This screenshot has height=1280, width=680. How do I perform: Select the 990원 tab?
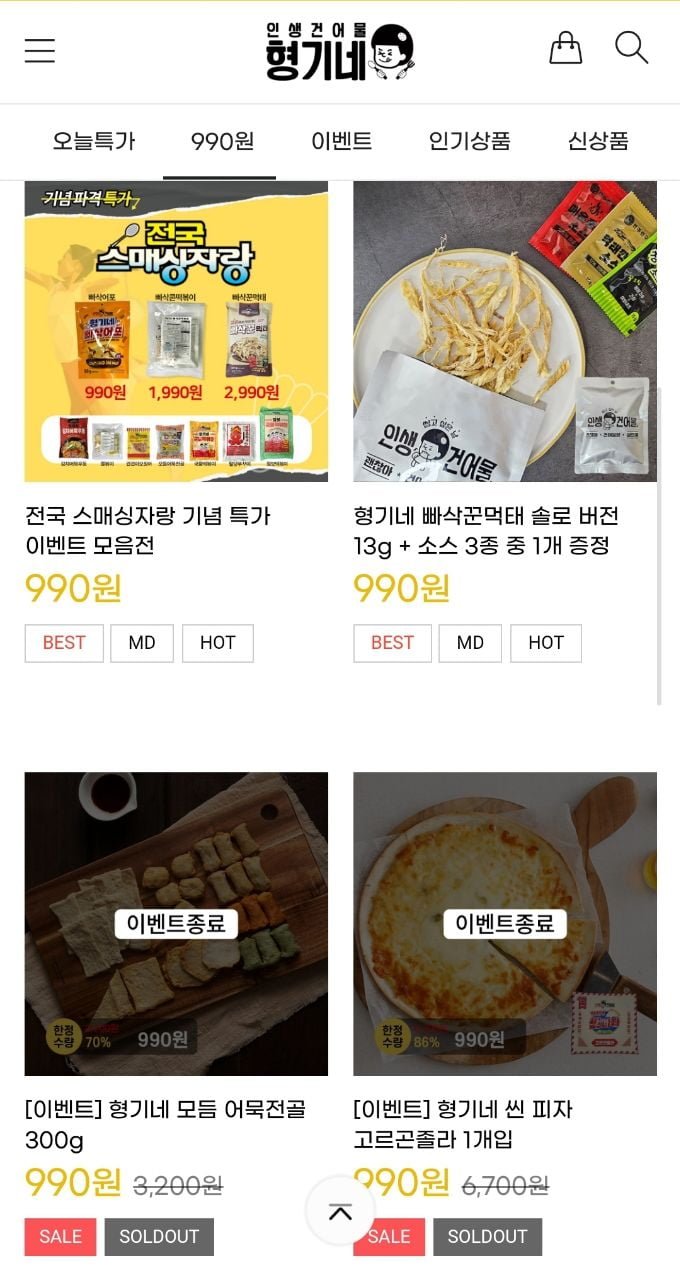pos(222,141)
